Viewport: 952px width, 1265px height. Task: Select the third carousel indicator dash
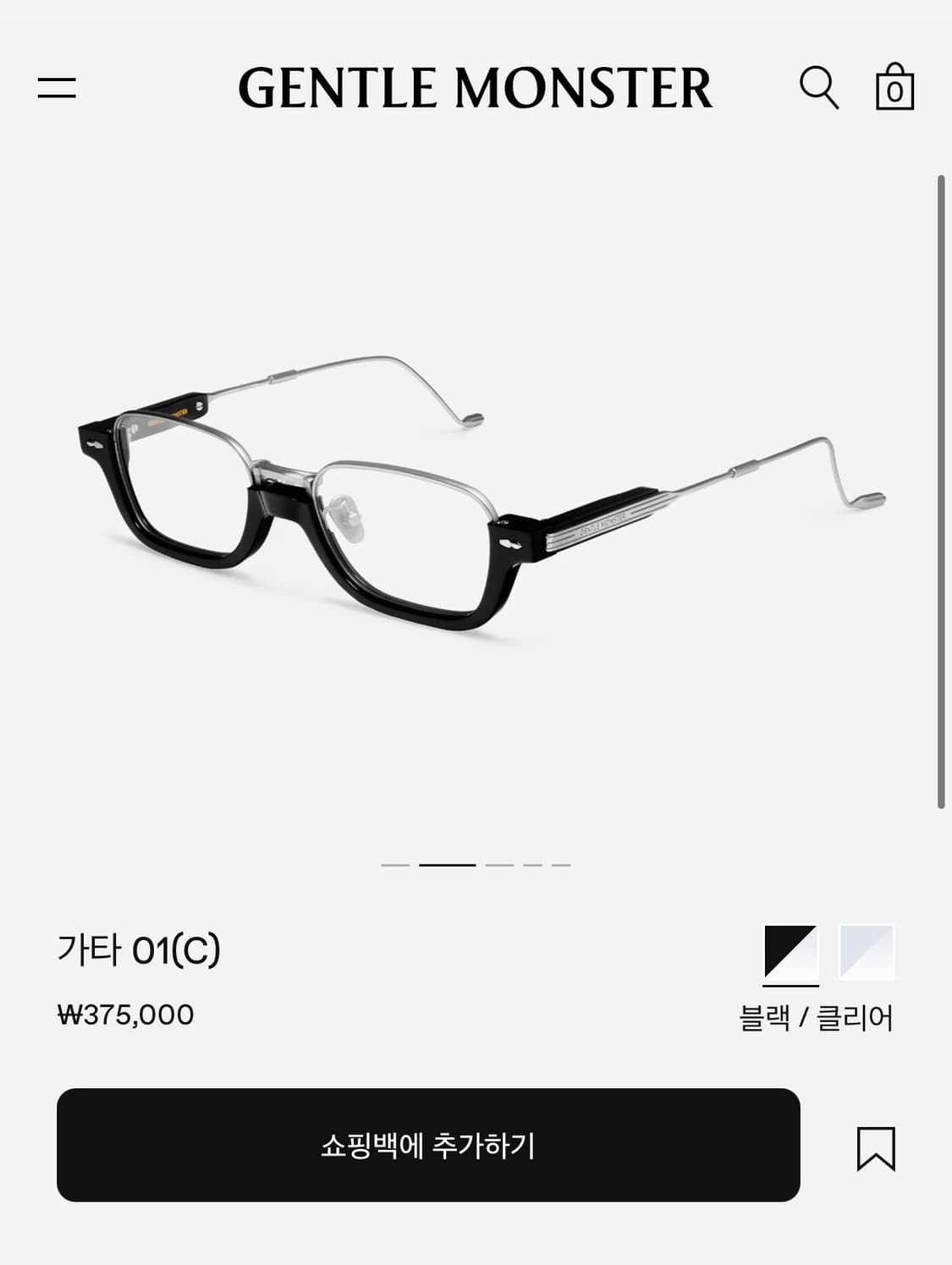499,865
